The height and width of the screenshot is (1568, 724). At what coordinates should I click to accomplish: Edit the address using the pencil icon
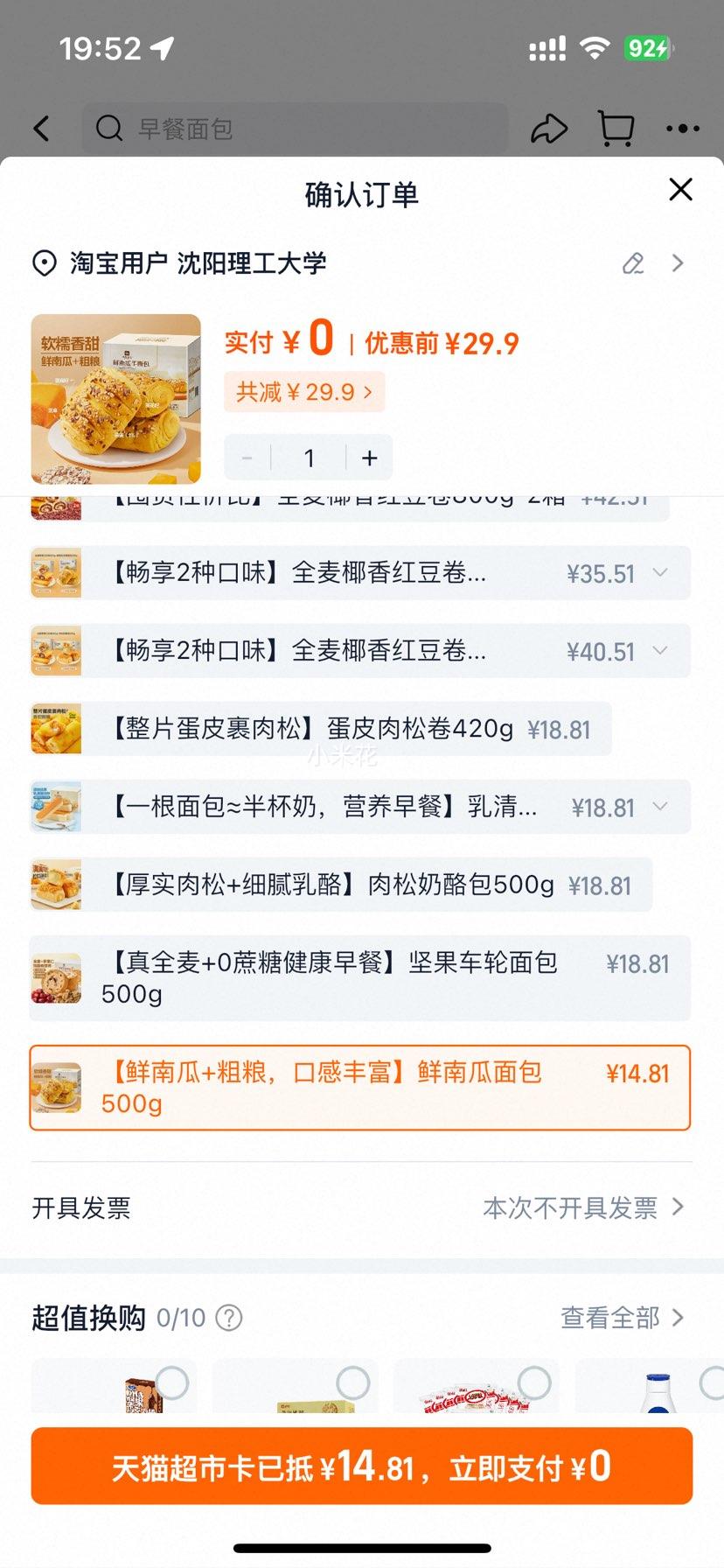coord(633,262)
